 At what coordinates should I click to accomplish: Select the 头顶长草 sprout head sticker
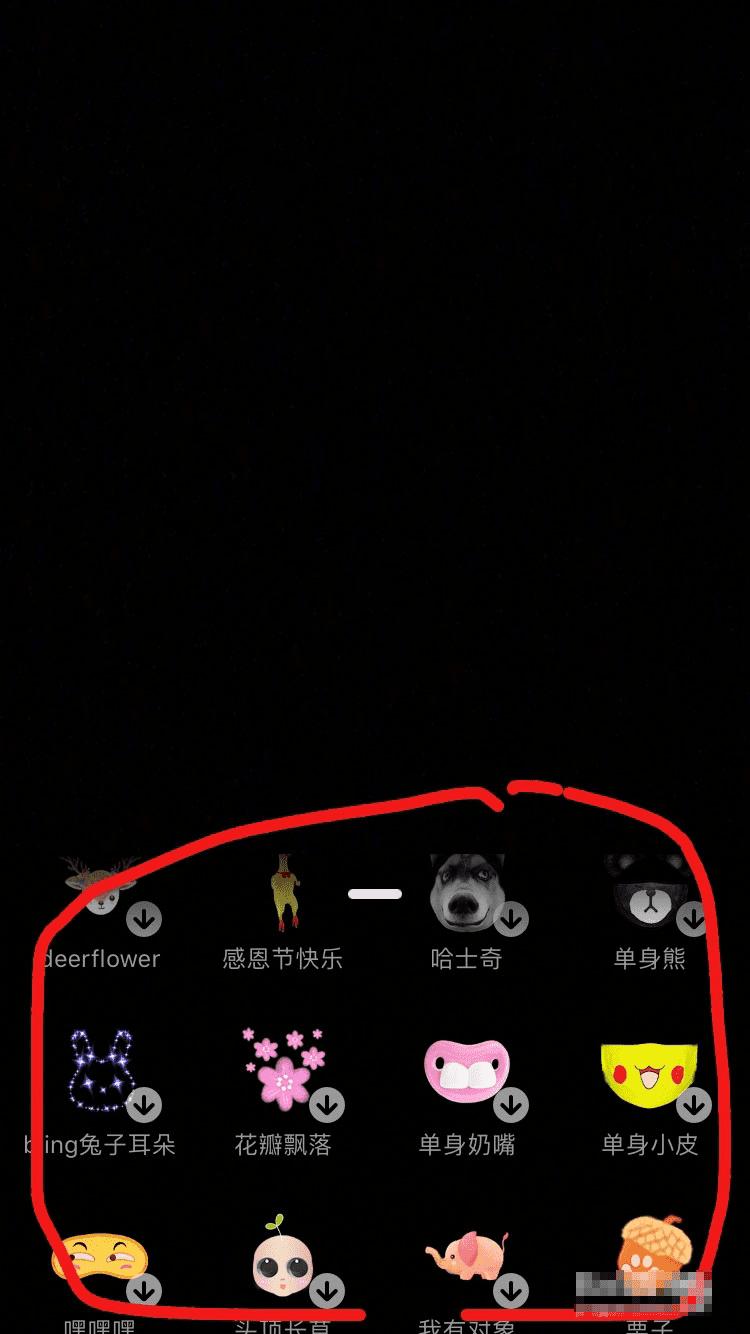281,1260
